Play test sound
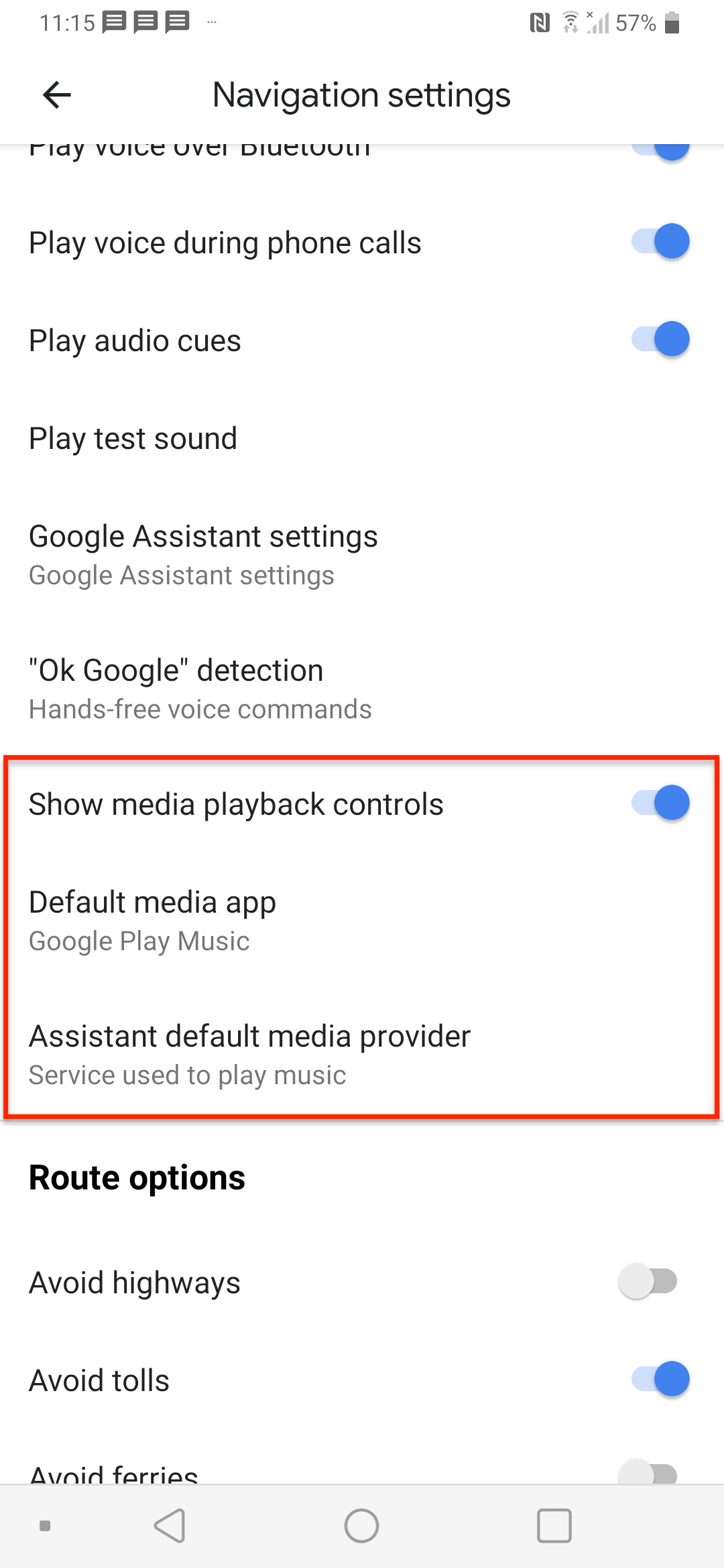The image size is (724, 1568). tap(133, 439)
